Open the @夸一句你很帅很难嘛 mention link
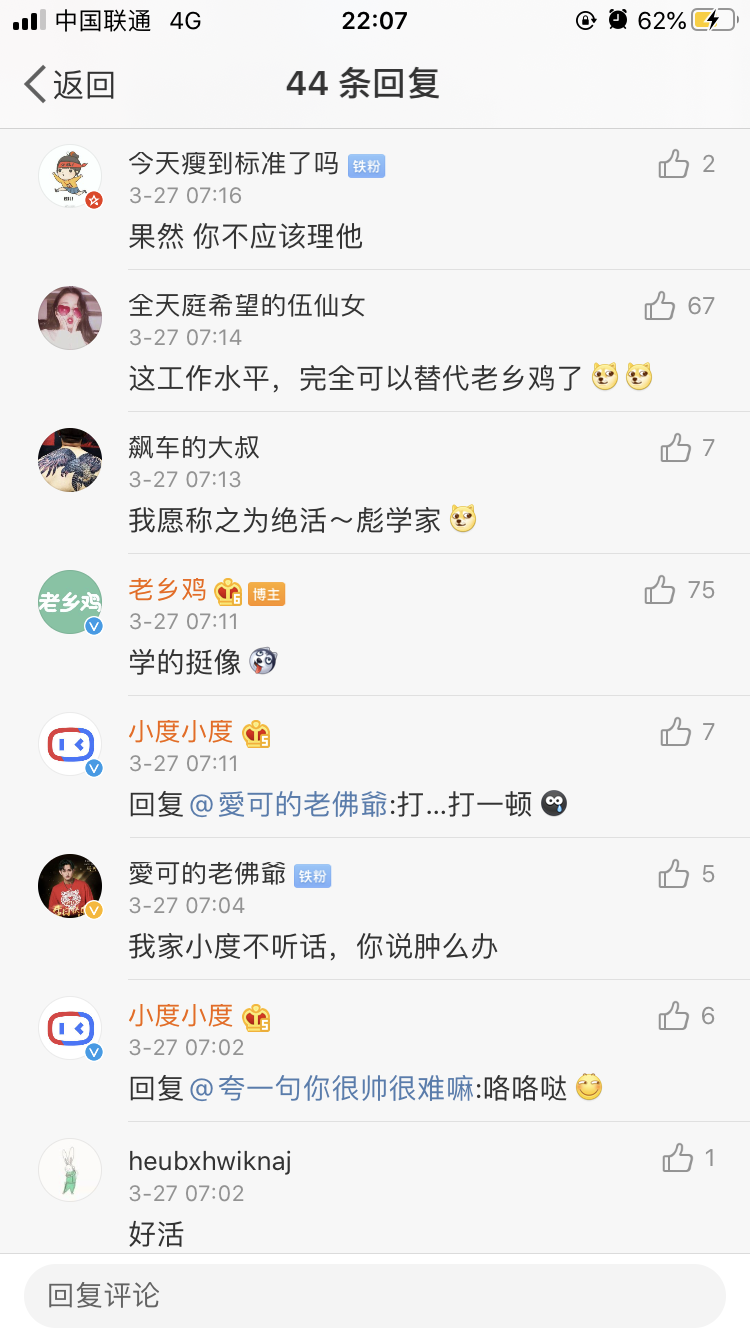This screenshot has width=750, height=1334. 331,1088
